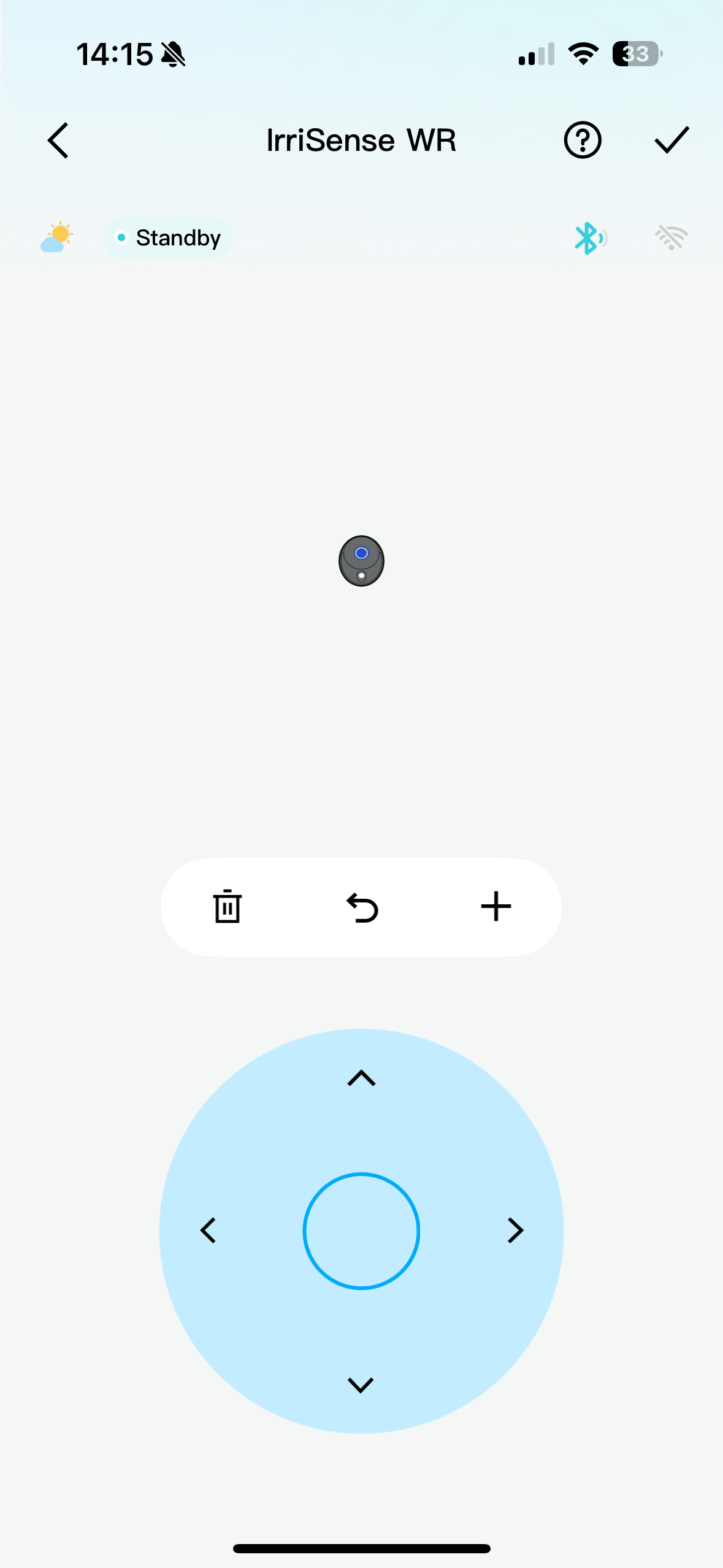Image resolution: width=723 pixels, height=1568 pixels.
Task: Tap the center circle of the joystick
Action: coord(361,1231)
